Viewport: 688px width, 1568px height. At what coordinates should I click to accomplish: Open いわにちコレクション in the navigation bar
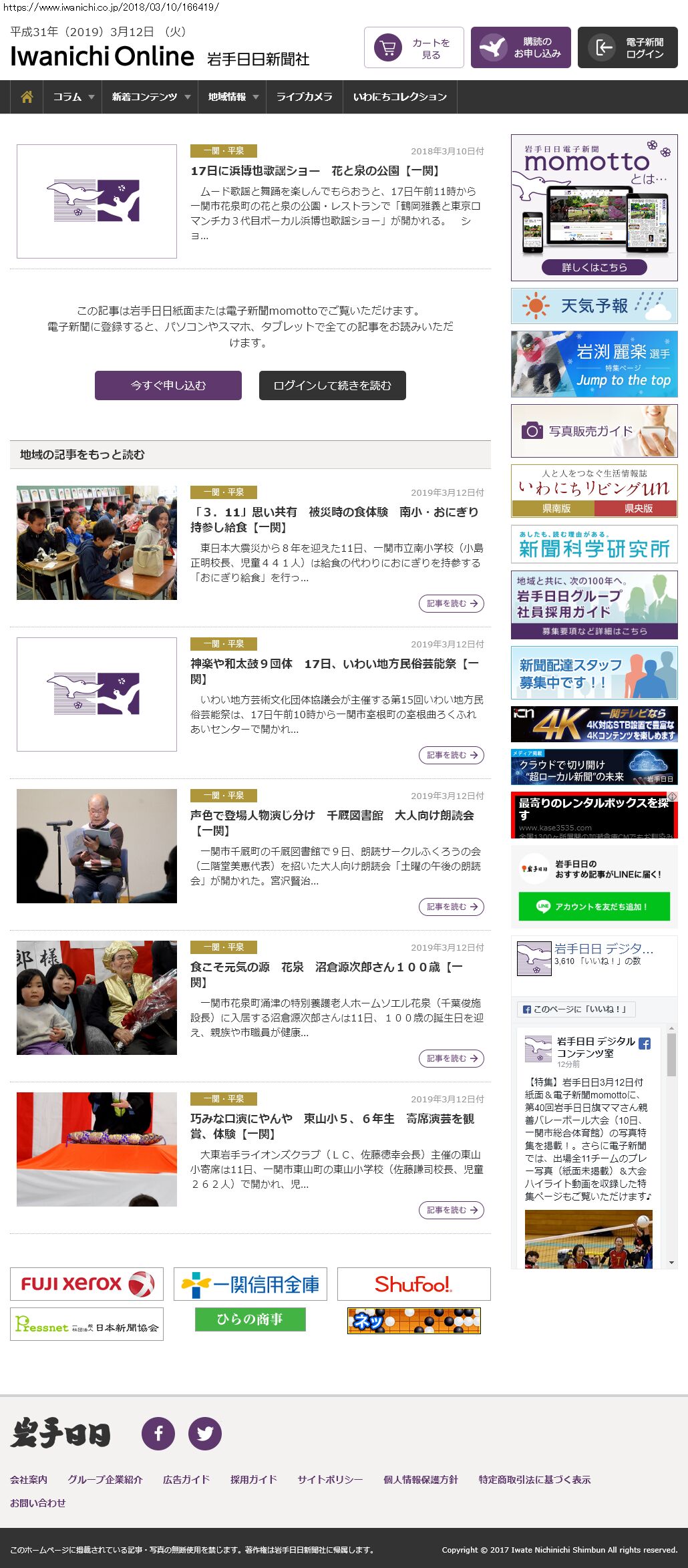[399, 97]
